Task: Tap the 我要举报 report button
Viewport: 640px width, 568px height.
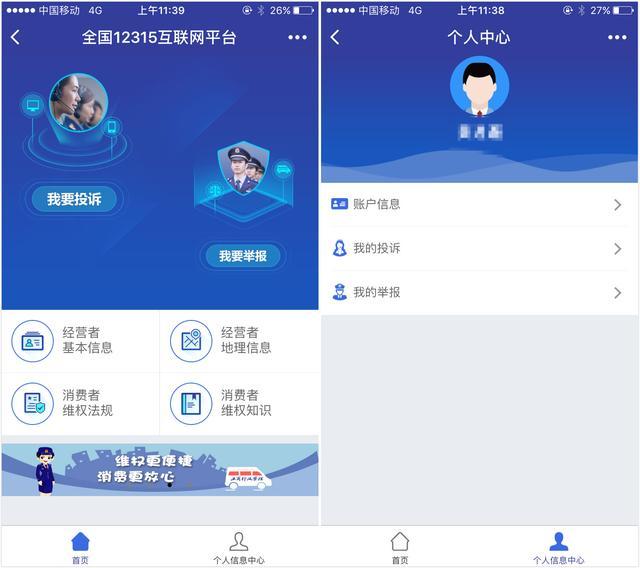Action: pyautogui.click(x=243, y=256)
